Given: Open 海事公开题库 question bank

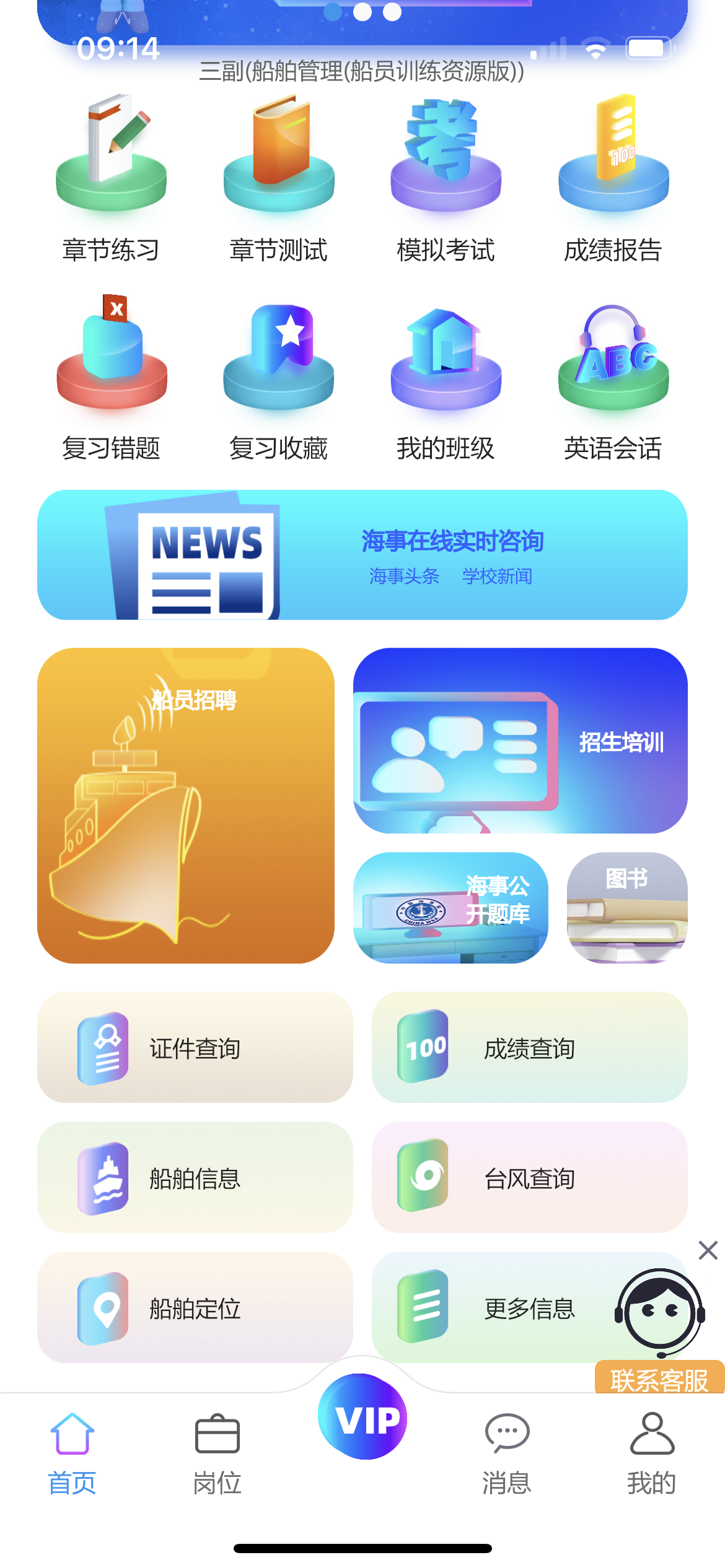Looking at the screenshot, I should coord(450,907).
